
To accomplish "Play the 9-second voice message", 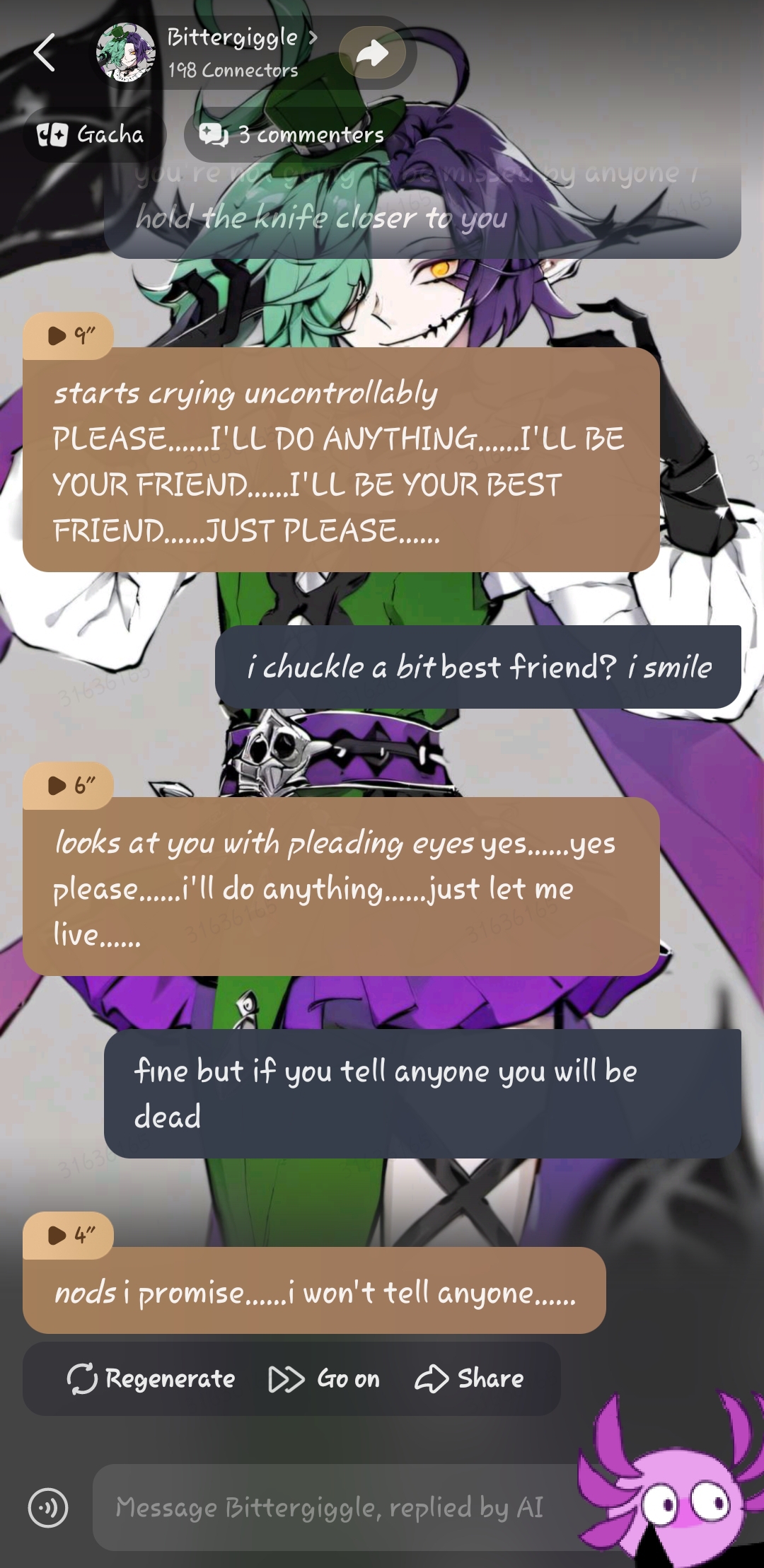I will (x=69, y=335).
